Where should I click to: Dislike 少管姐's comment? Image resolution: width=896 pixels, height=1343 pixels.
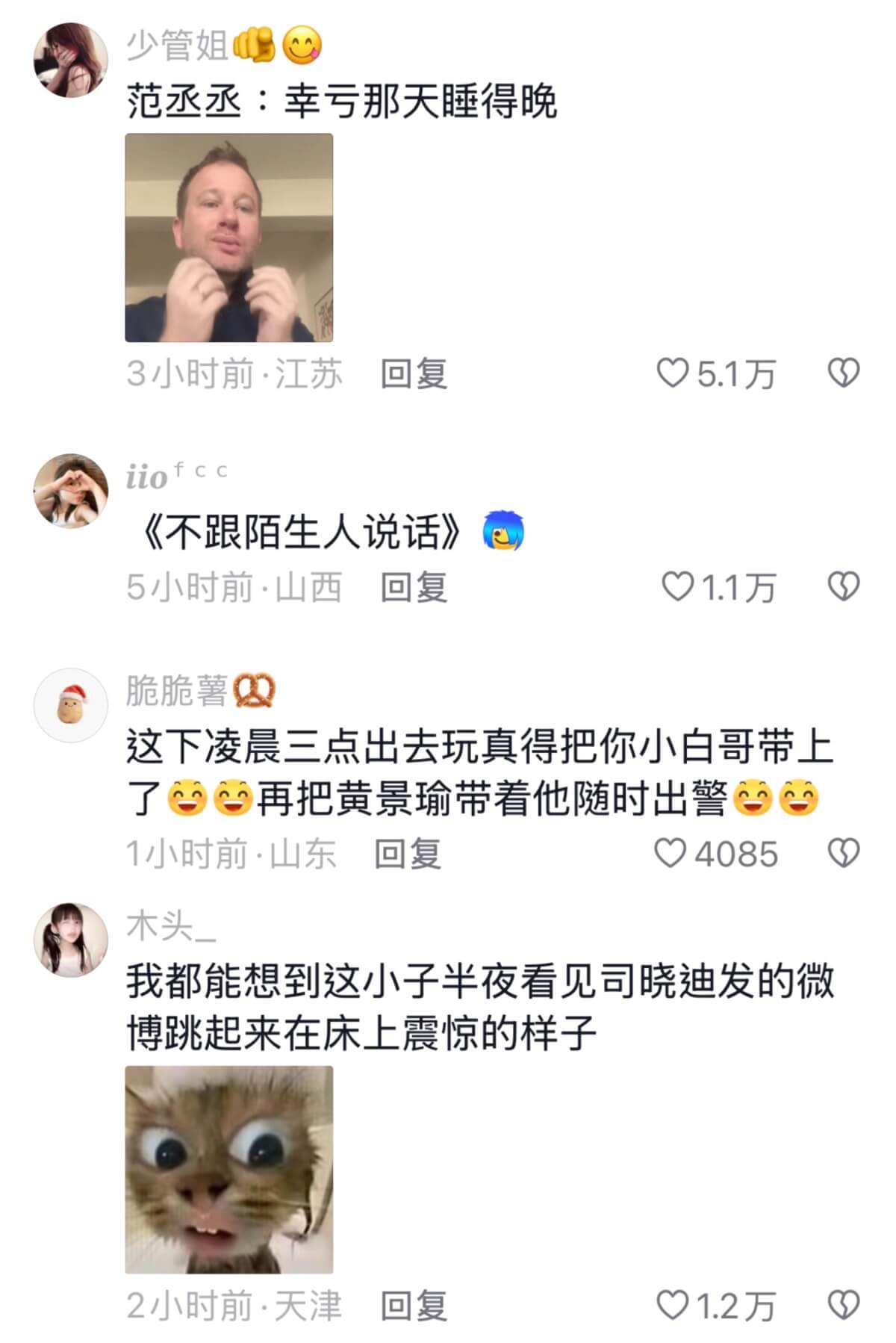tap(844, 373)
